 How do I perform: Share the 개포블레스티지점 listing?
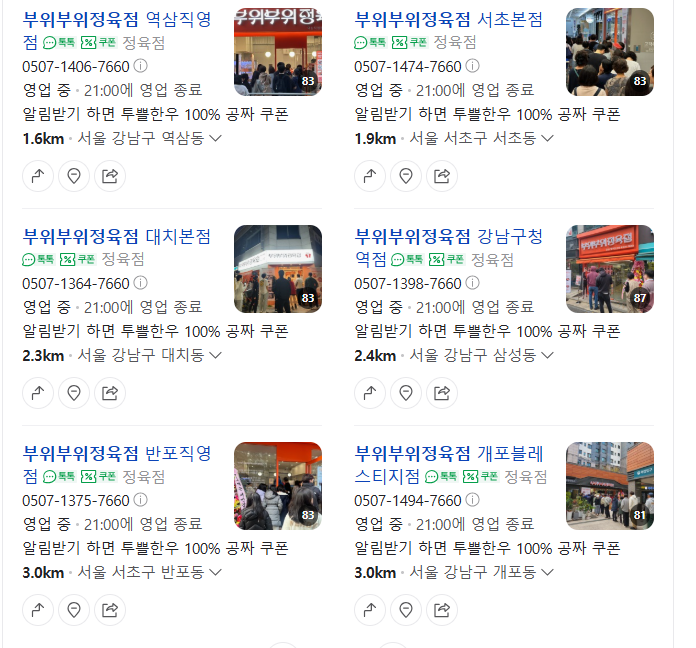click(442, 610)
